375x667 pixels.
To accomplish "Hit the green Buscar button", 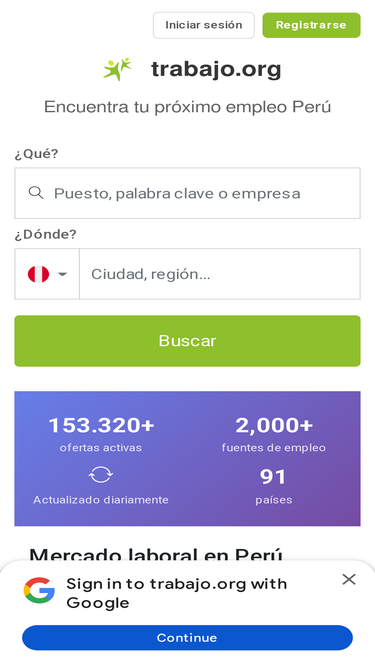I will point(188,341).
